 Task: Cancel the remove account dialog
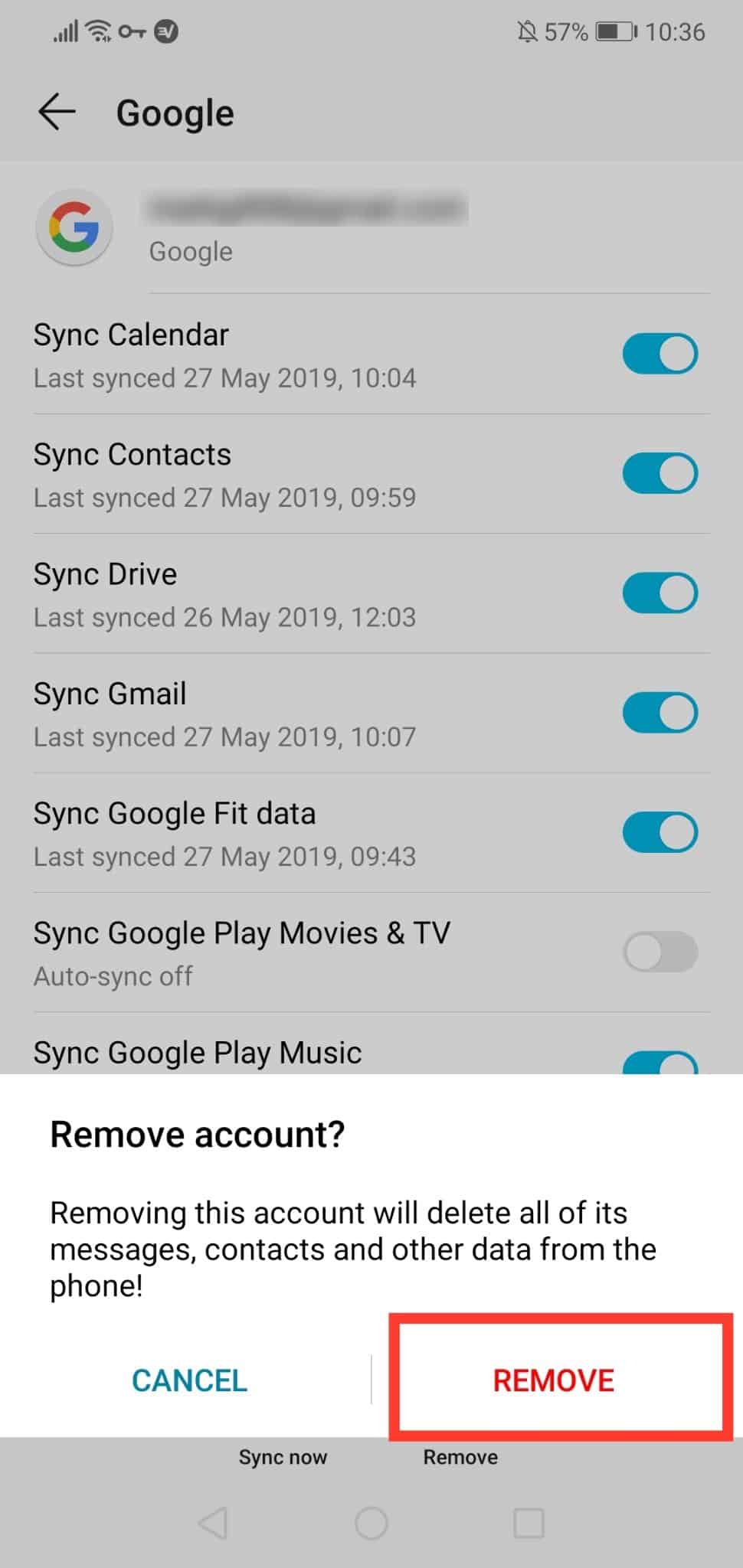click(x=189, y=1380)
